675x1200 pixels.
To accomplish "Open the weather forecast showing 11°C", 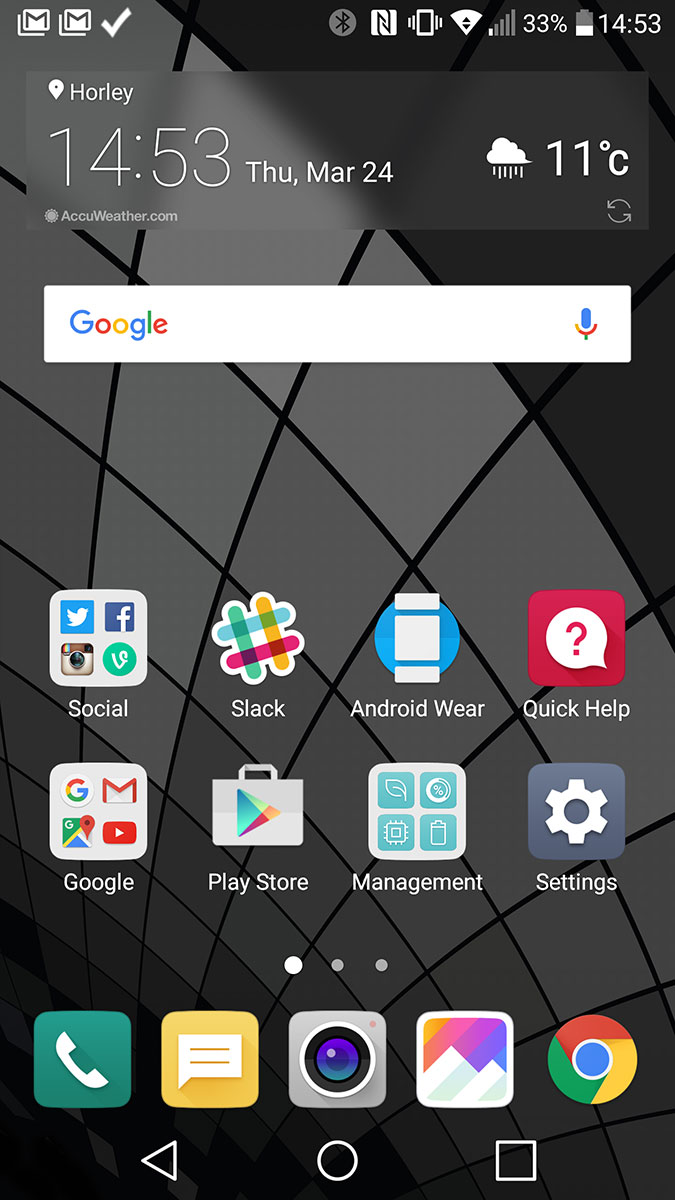I will (558, 158).
